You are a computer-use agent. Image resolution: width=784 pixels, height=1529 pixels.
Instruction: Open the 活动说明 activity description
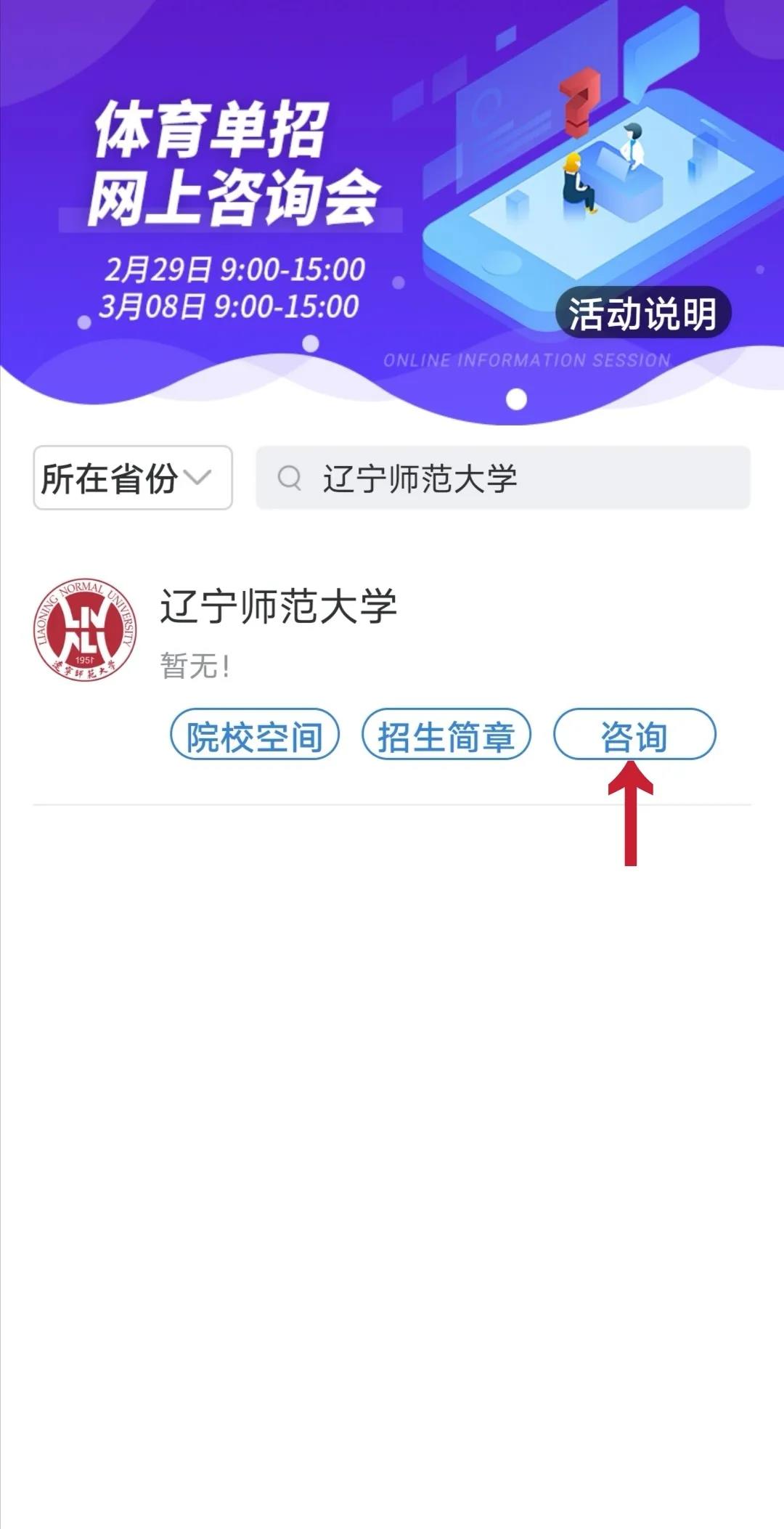(x=642, y=314)
